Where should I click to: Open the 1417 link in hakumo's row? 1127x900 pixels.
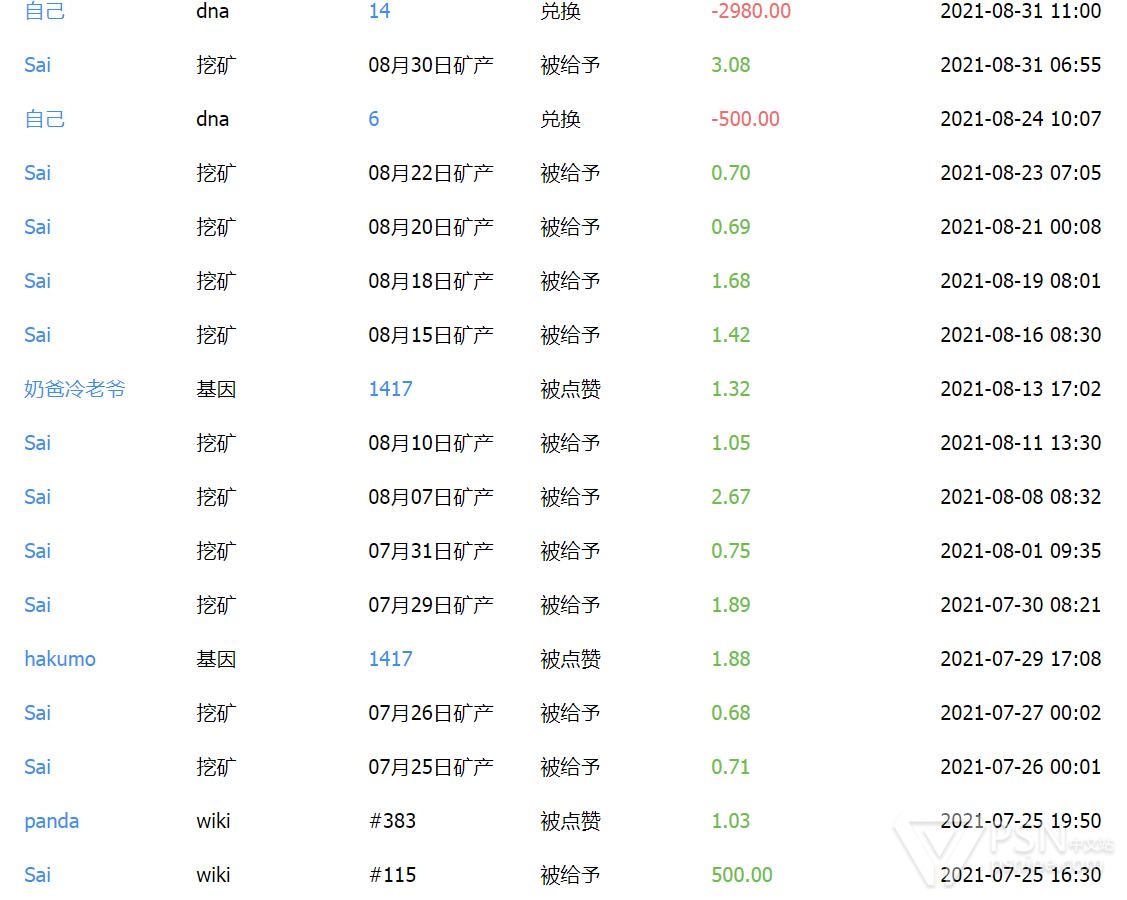390,659
